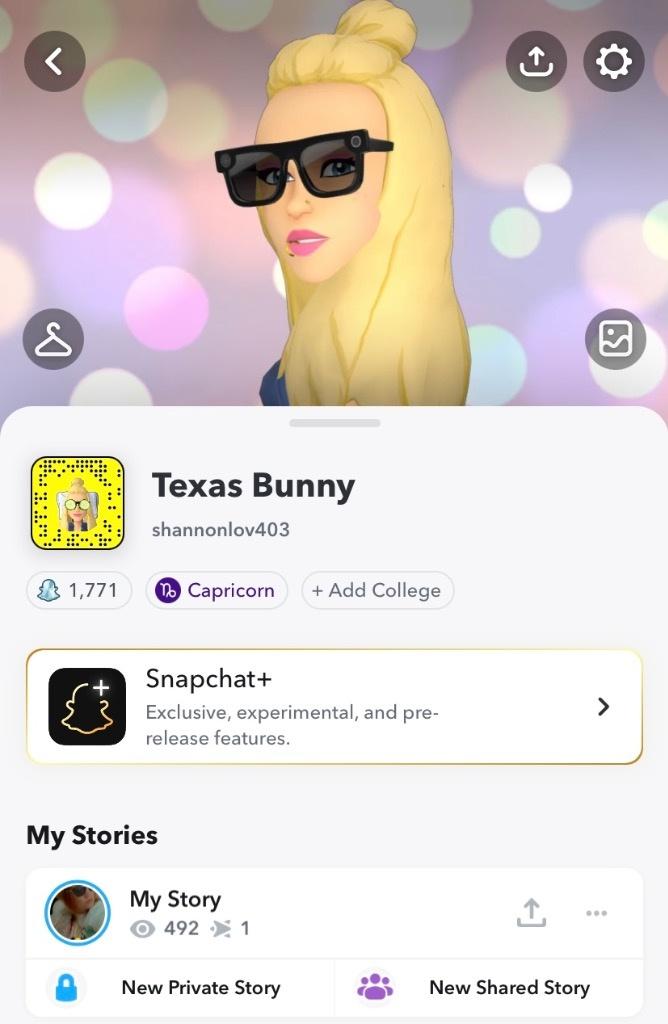The width and height of the screenshot is (668, 1024).
Task: Open Snapchat+ card
Action: point(334,707)
